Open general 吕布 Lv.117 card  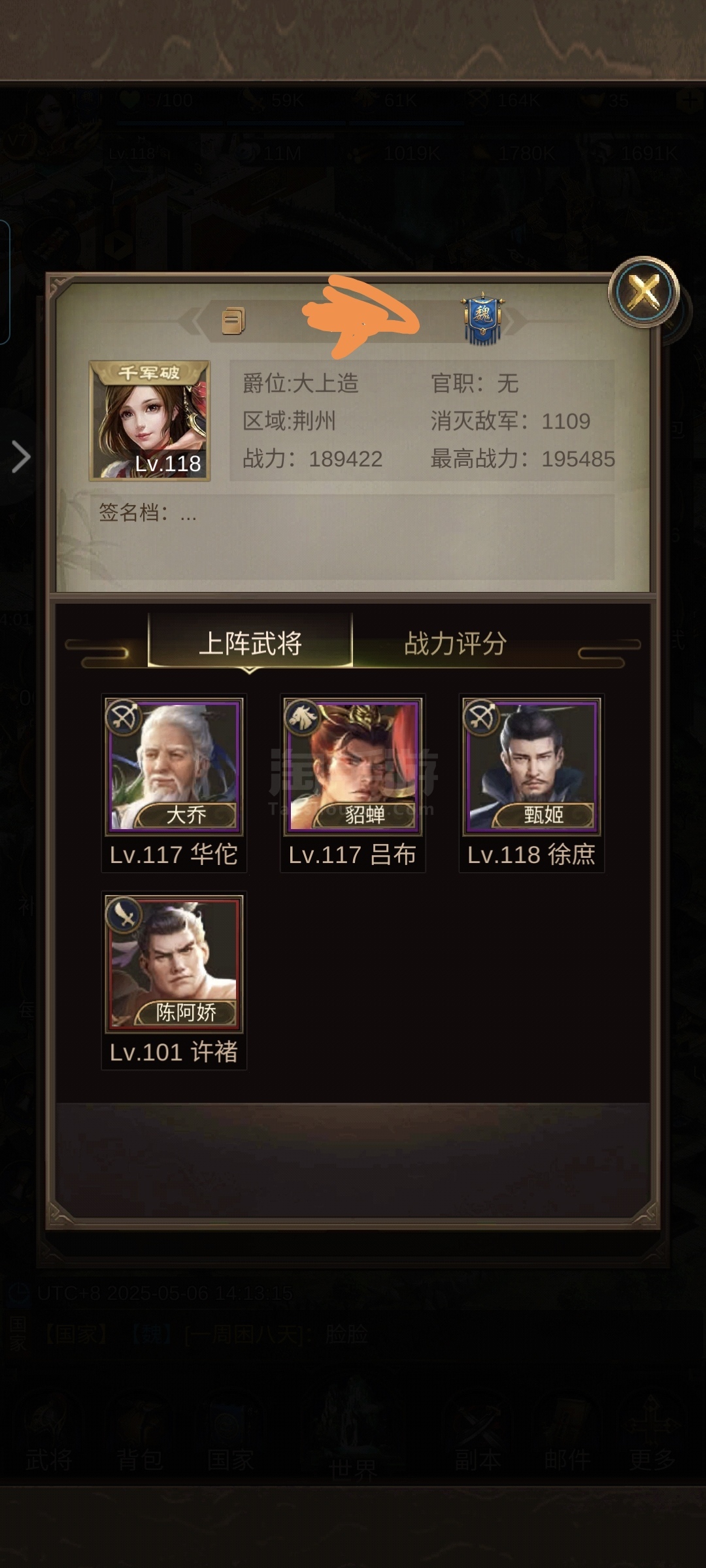tap(352, 783)
